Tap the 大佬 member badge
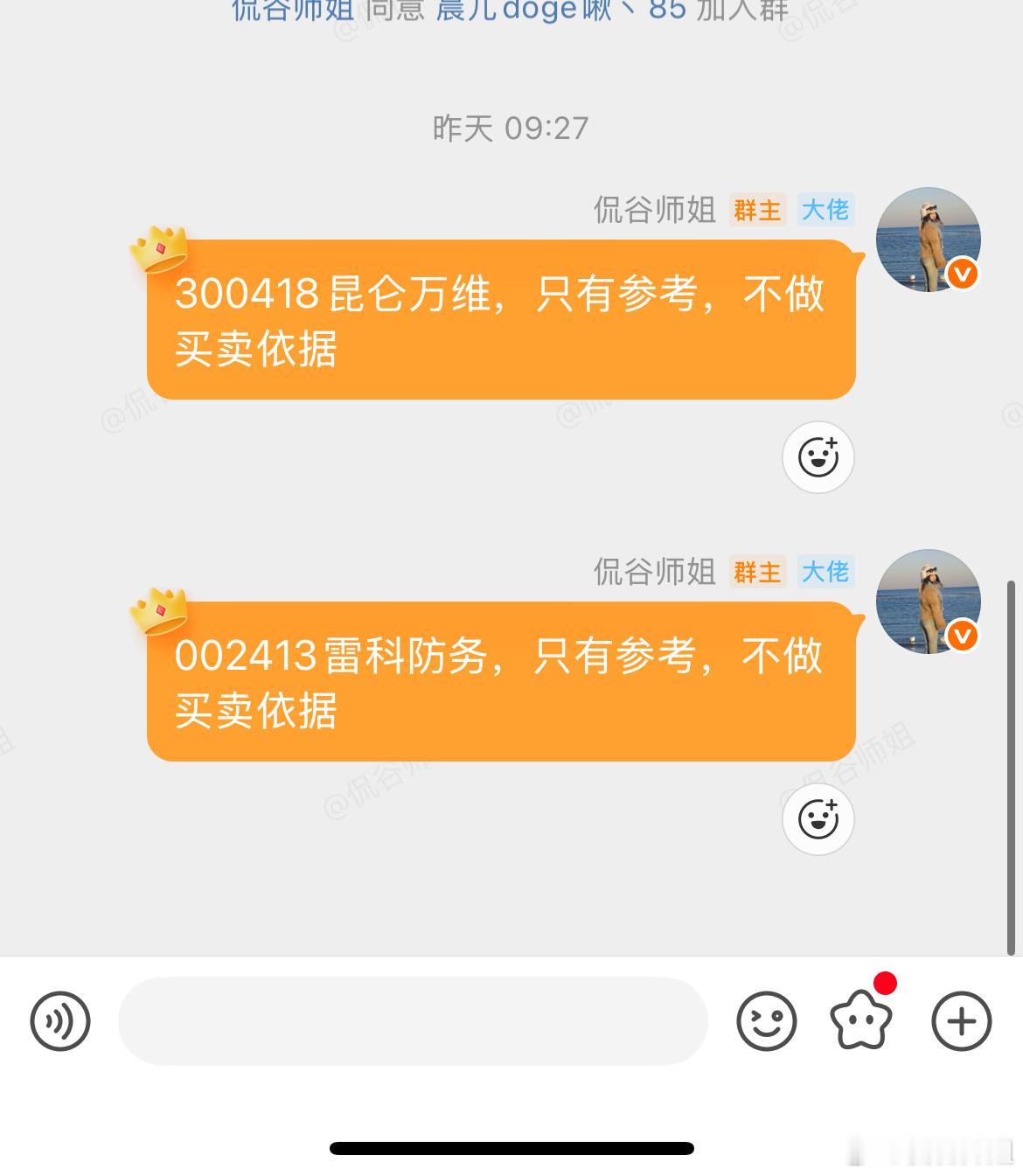The image size is (1023, 1176). tap(825, 210)
